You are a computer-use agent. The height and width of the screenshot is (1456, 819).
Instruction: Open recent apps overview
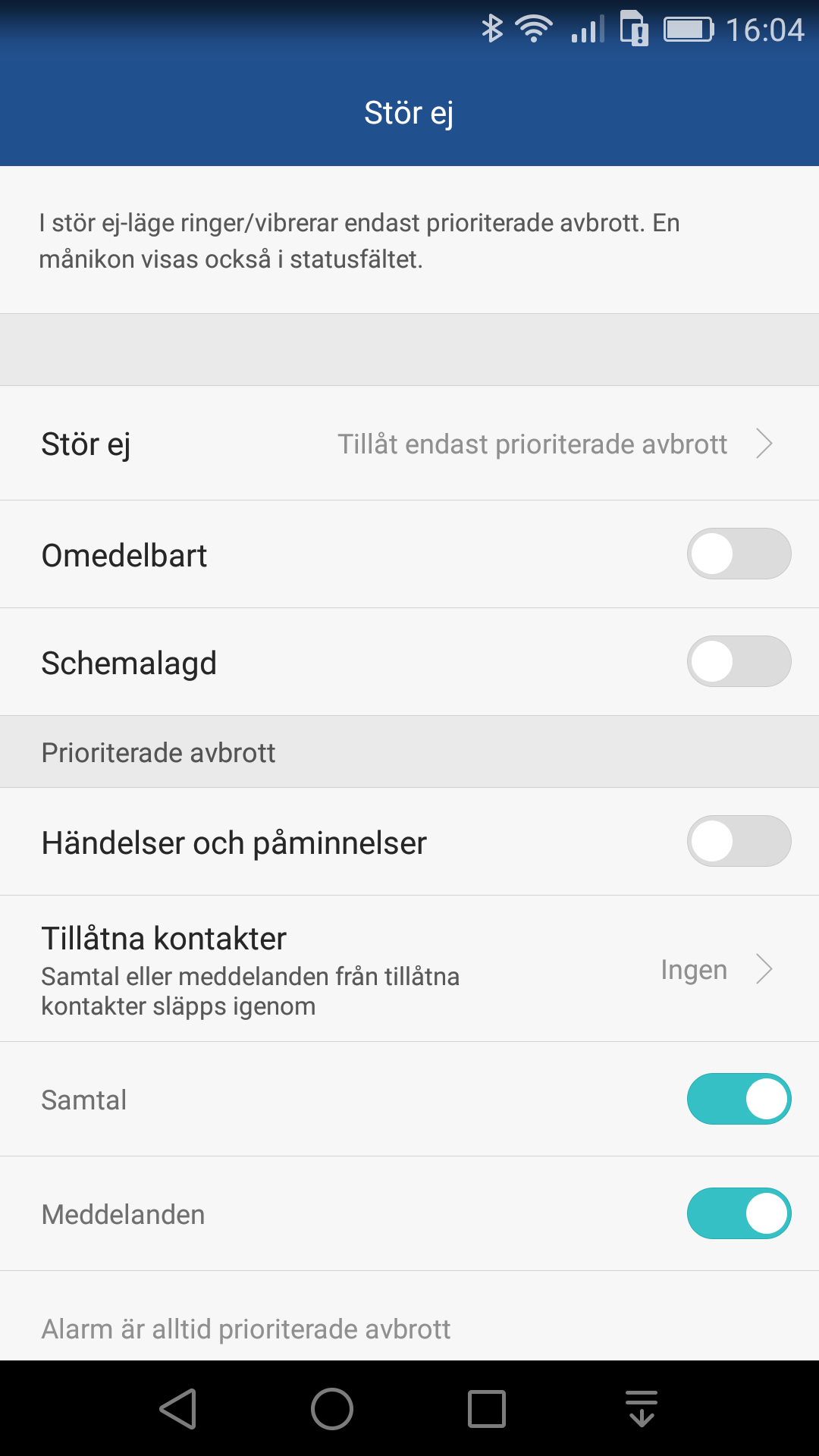(x=487, y=1409)
